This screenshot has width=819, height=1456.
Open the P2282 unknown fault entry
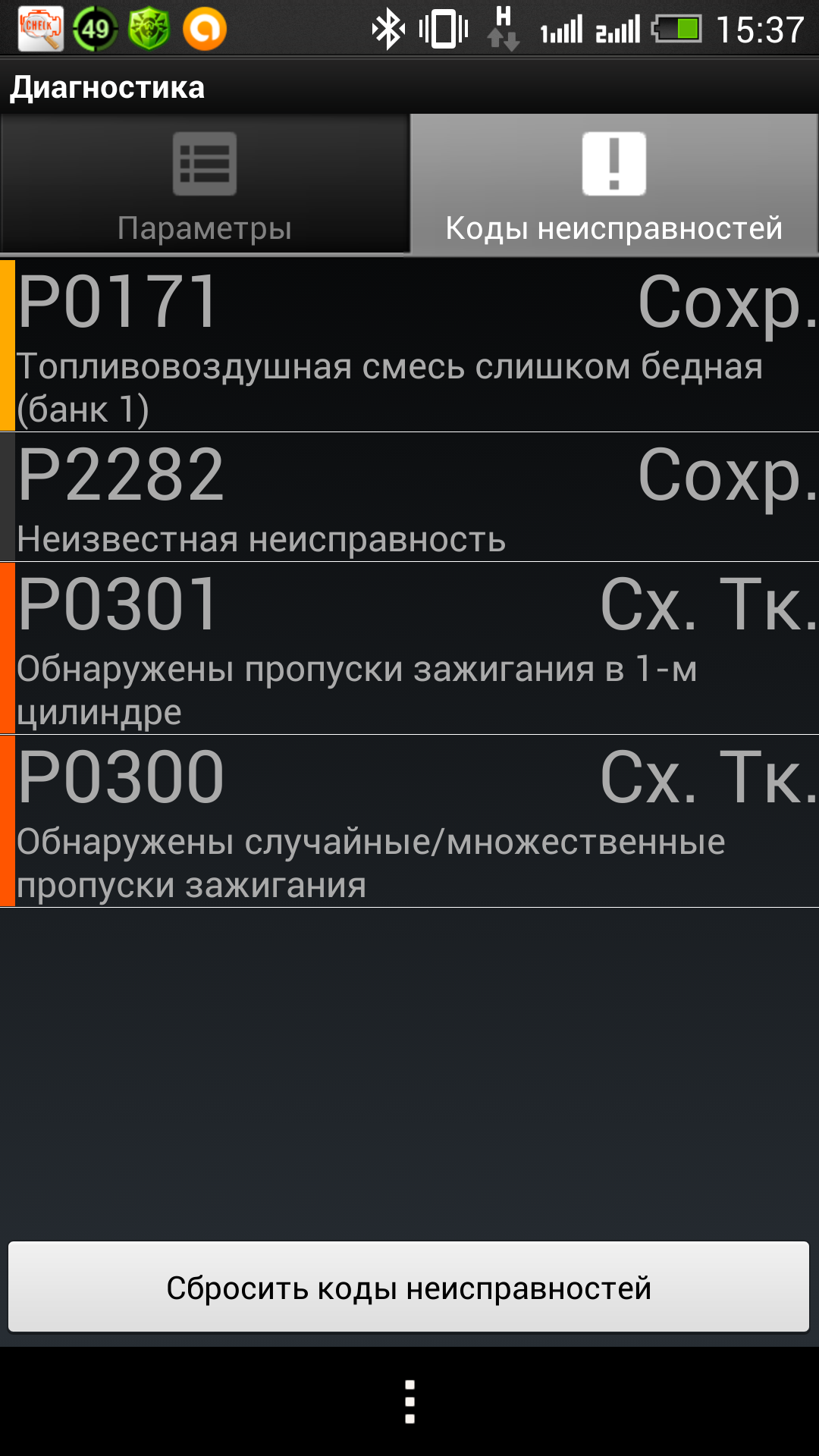[x=409, y=497]
